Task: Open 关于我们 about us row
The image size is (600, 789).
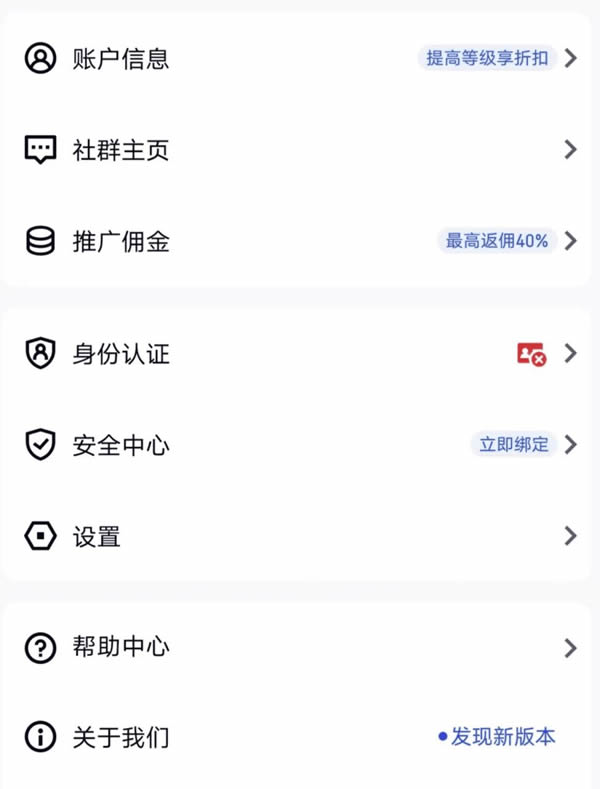Action: coord(121,738)
